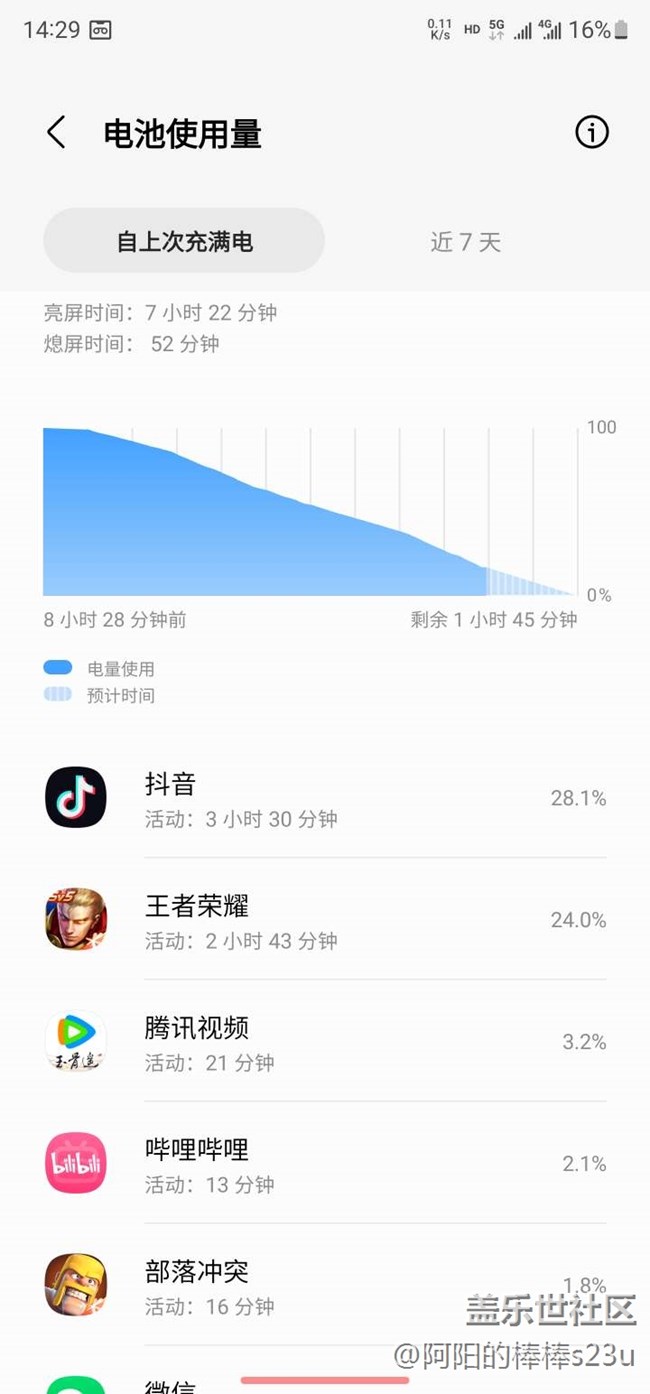650x1394 pixels.
Task: Show 部落冲突 battery usage details
Action: (325, 1285)
